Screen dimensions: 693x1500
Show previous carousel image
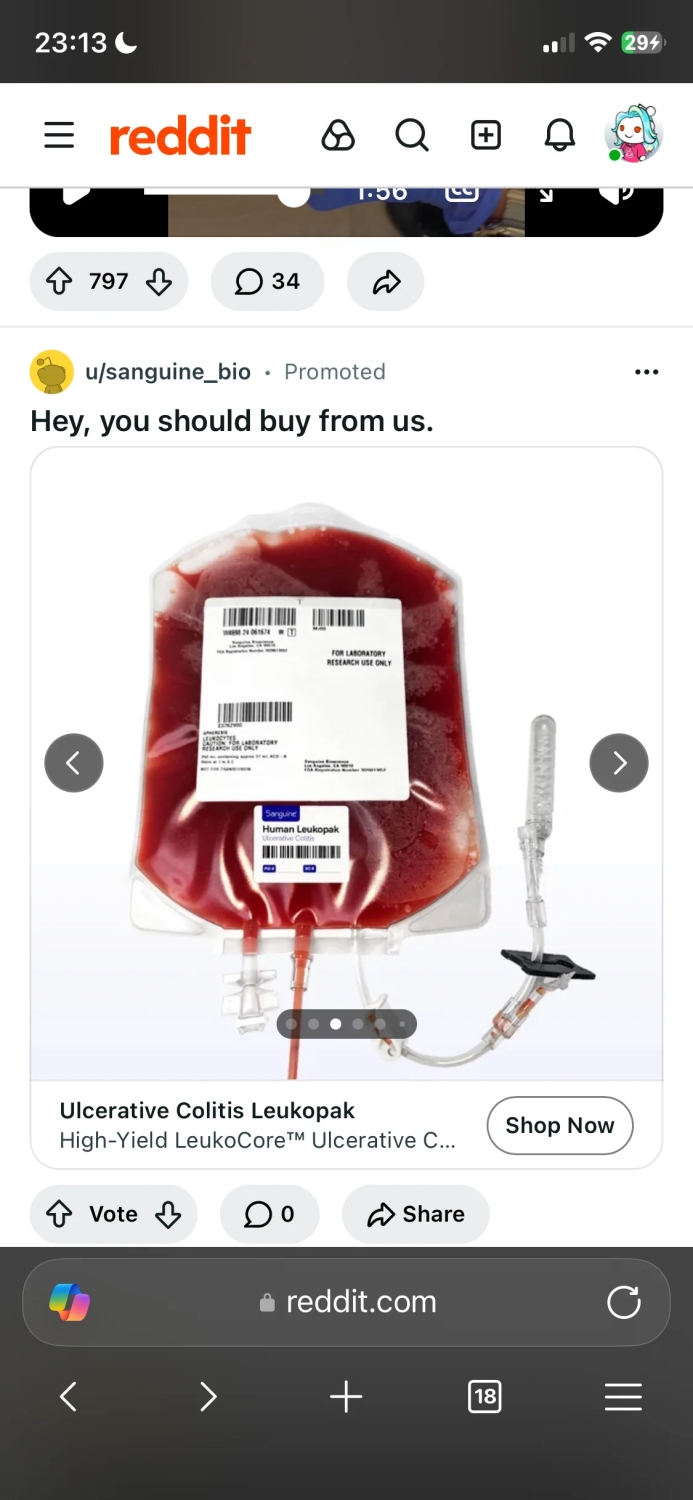pos(74,763)
